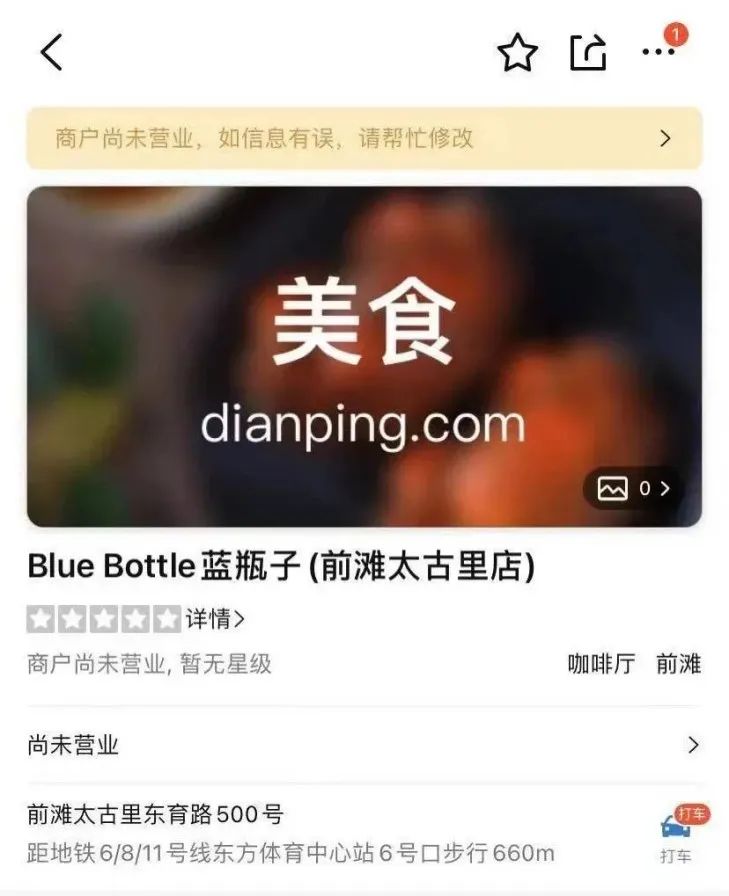Image resolution: width=729 pixels, height=896 pixels.
Task: Go back using the back arrow
Action: coord(52,52)
